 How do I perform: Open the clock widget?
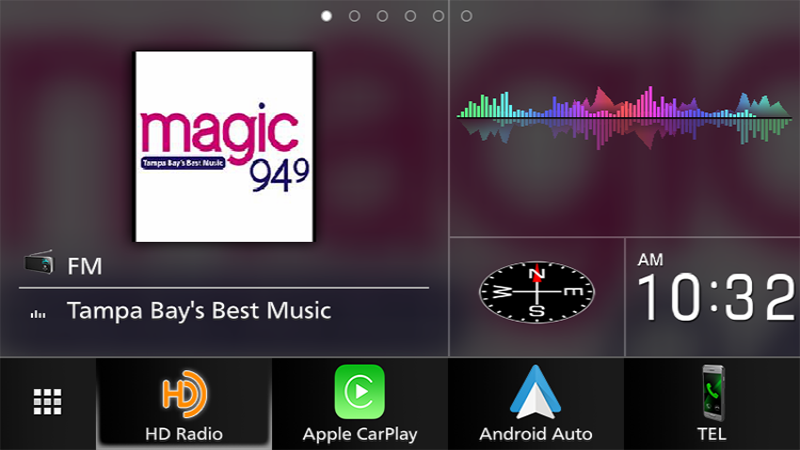pos(713,295)
